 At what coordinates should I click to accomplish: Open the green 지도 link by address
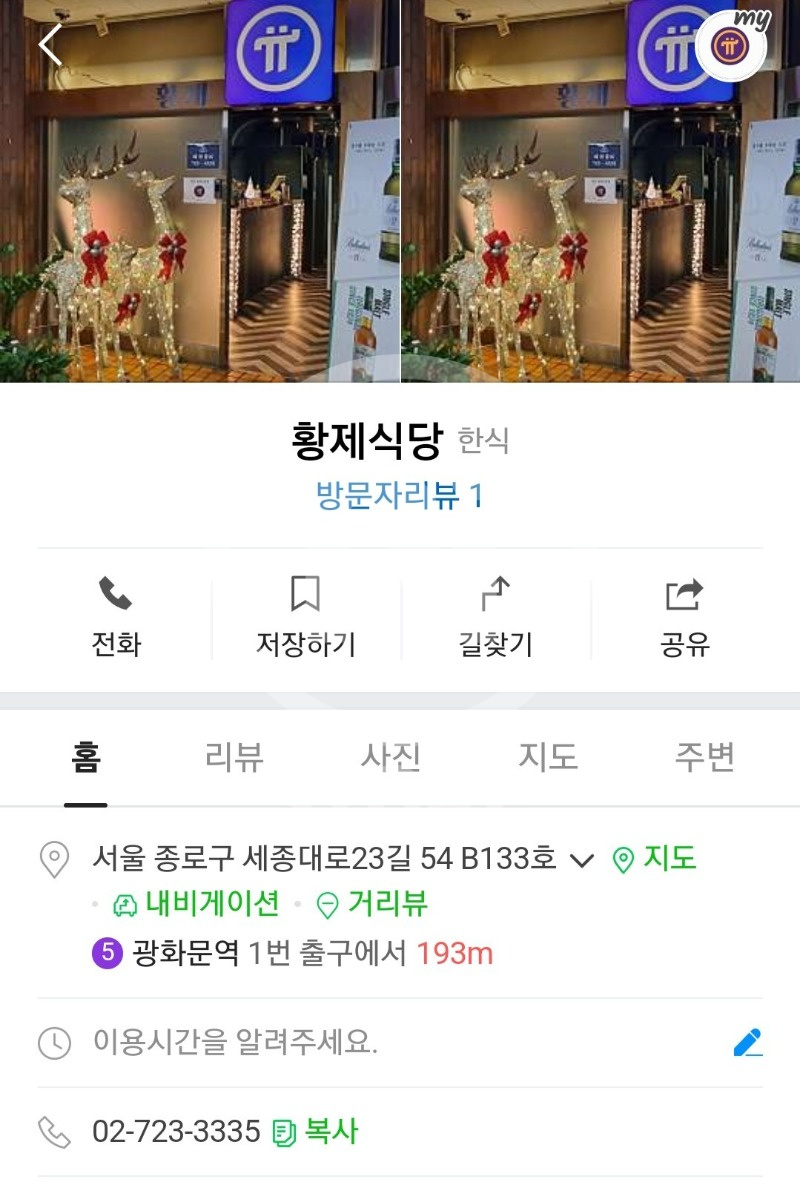[655, 859]
